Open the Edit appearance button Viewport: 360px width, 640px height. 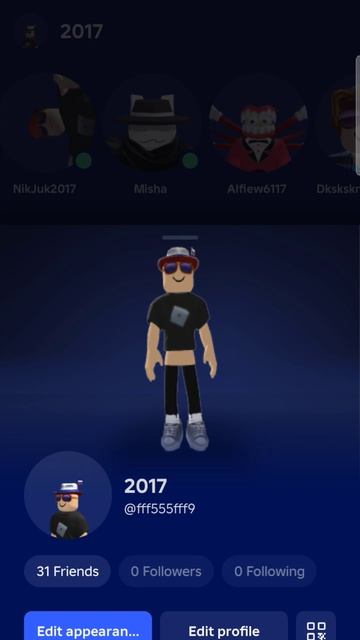tap(88, 626)
